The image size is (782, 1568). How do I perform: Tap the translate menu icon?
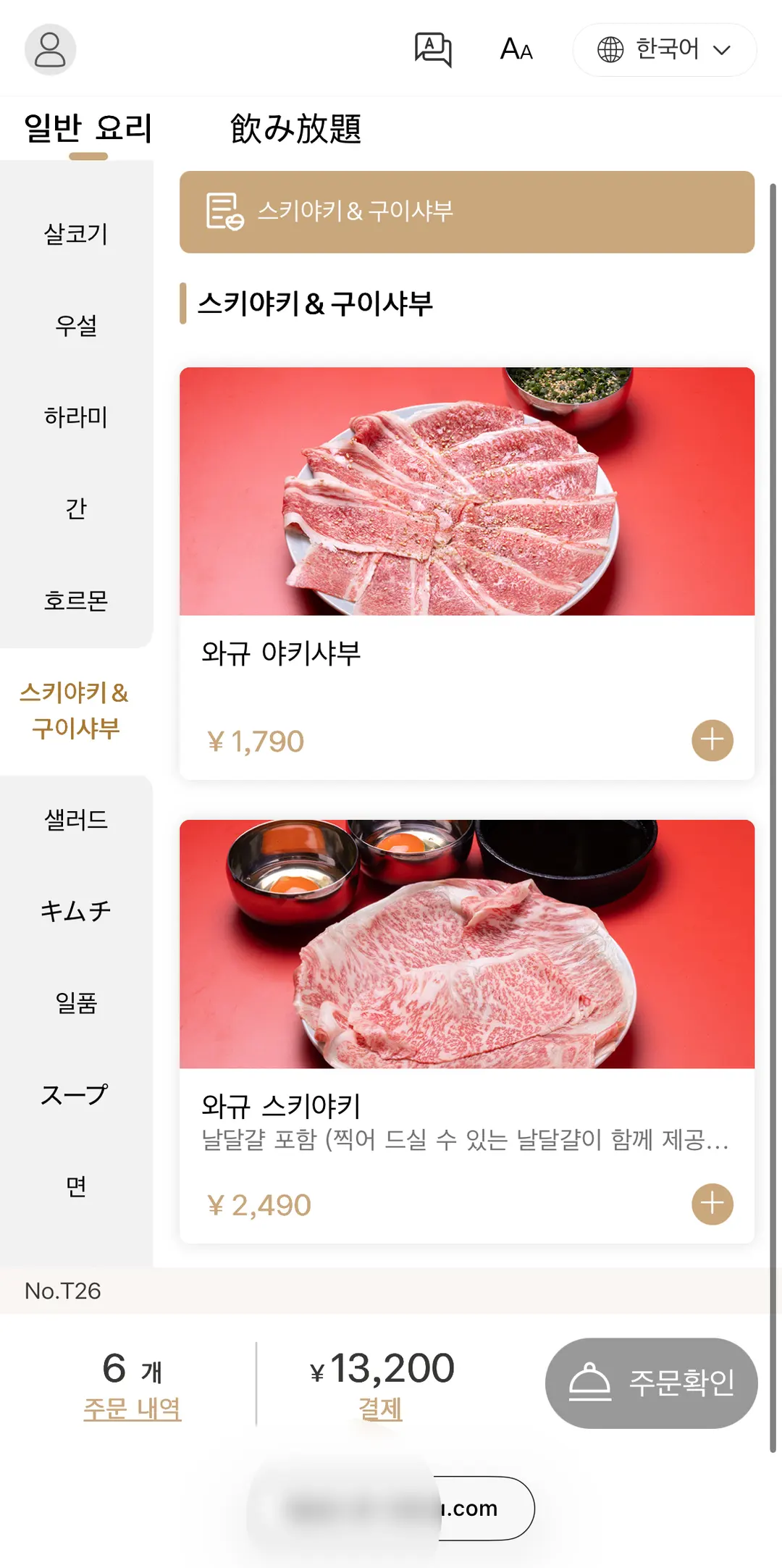tap(433, 49)
